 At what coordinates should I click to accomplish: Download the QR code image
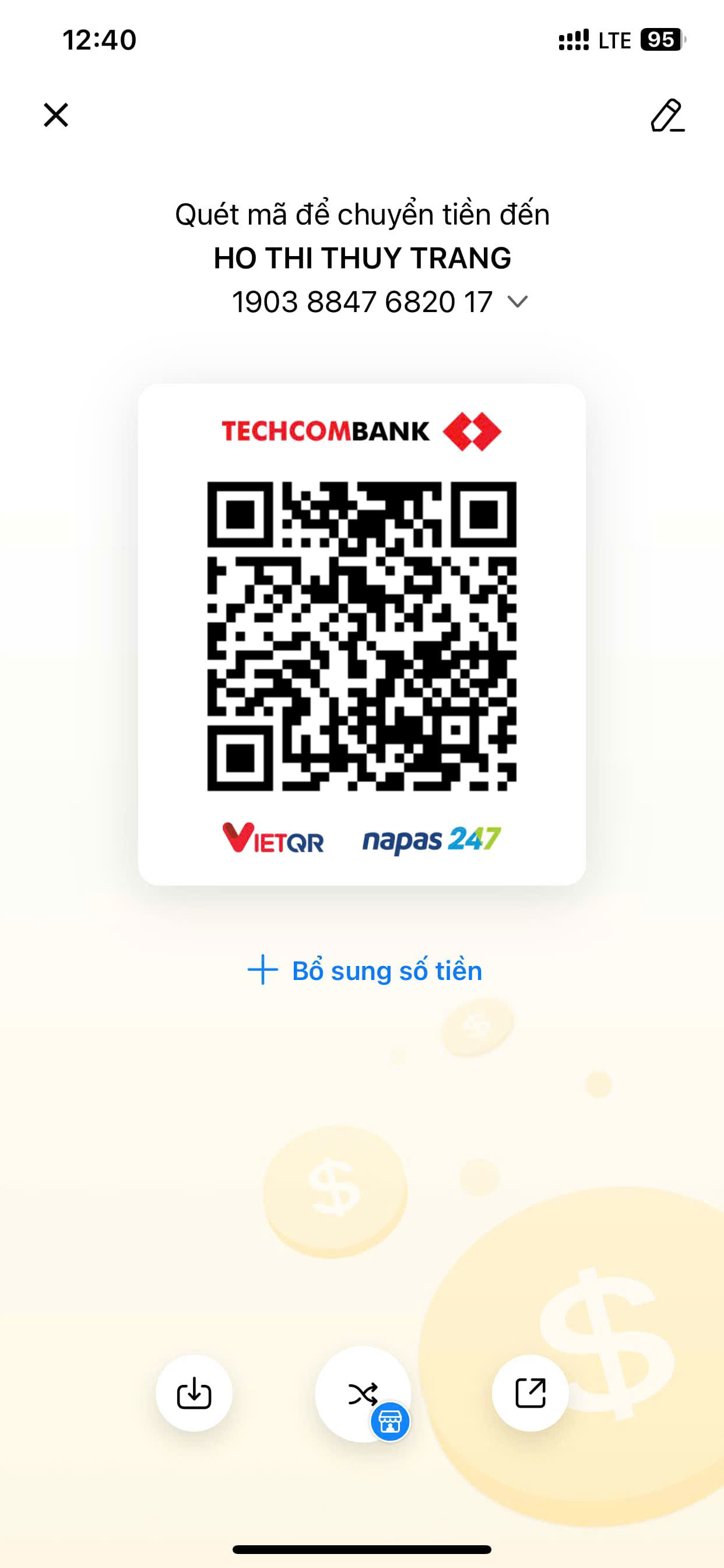pos(194,1392)
